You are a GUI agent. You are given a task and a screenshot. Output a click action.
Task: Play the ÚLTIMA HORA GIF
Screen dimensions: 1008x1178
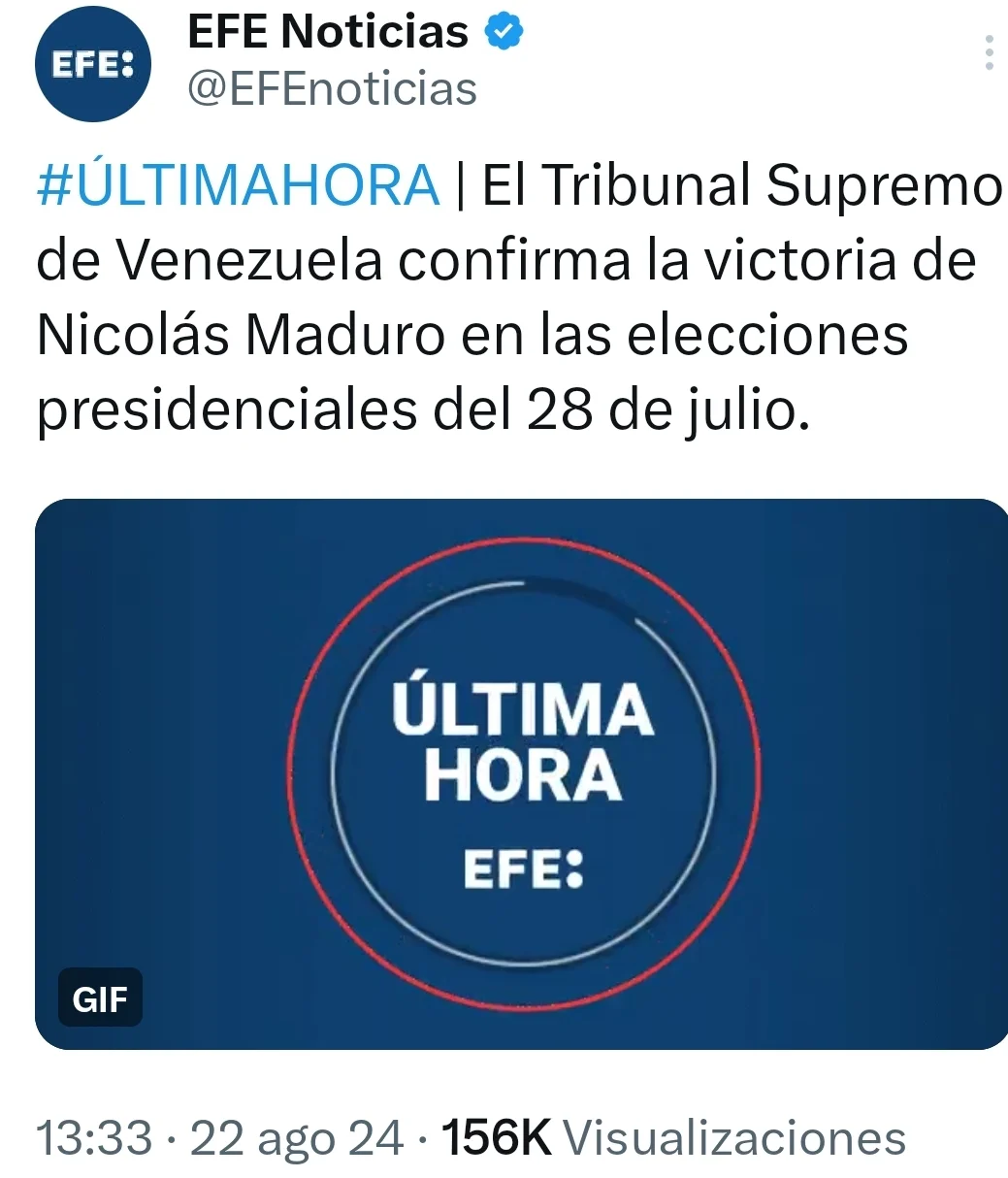coord(521,773)
